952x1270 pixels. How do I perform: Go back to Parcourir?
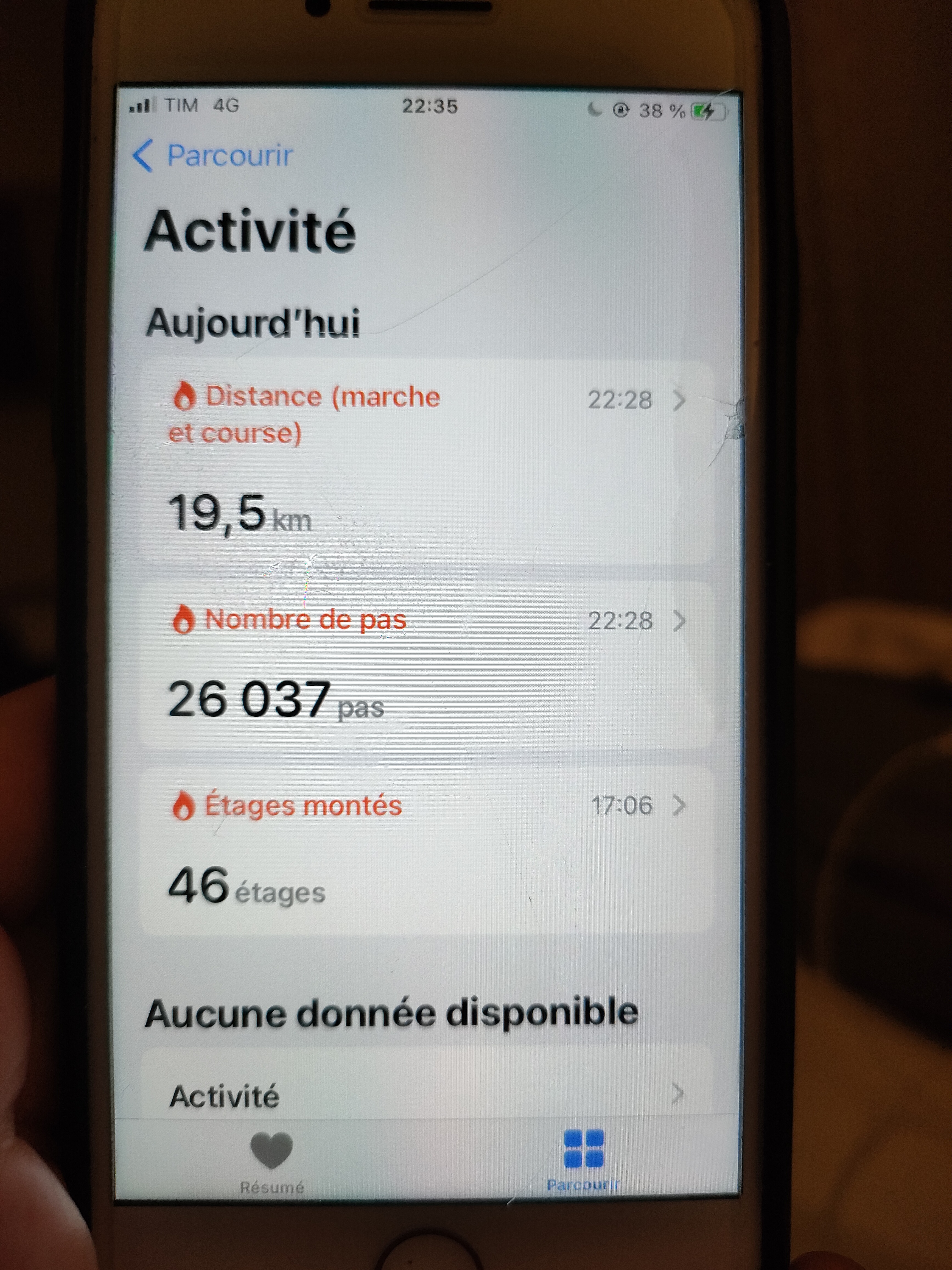pos(214,156)
